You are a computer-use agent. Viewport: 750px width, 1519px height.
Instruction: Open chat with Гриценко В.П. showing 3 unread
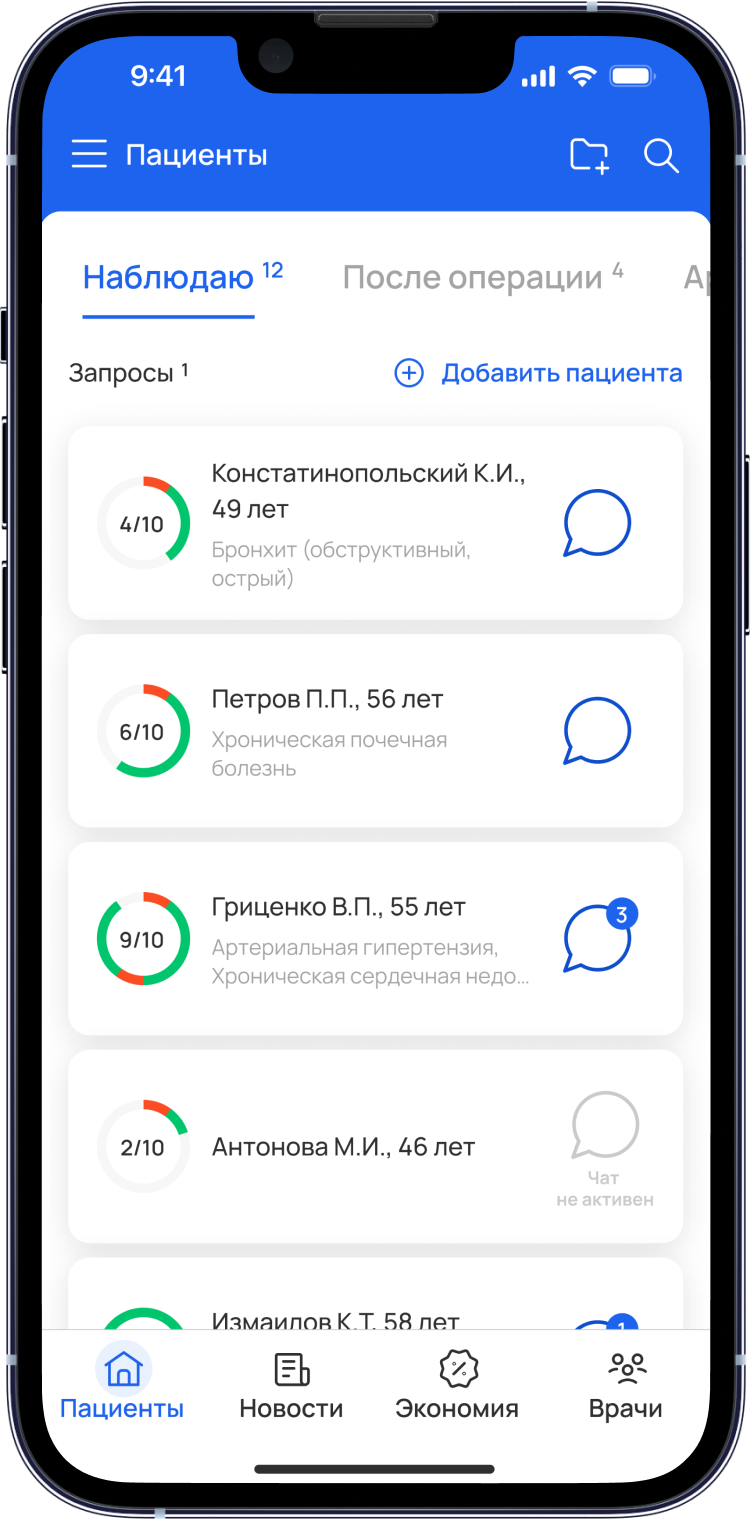click(597, 939)
